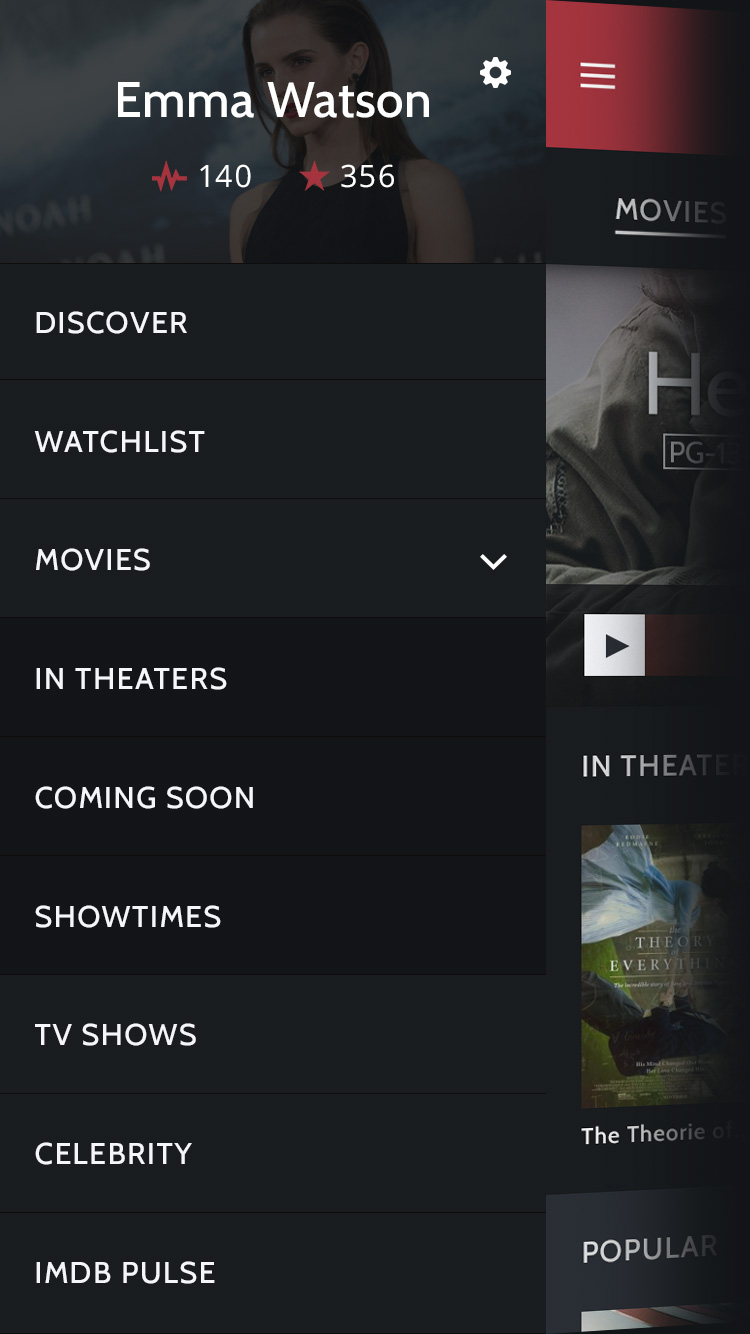Open The Theory of Everything poster
This screenshot has height=1334, width=750.
coord(662,965)
